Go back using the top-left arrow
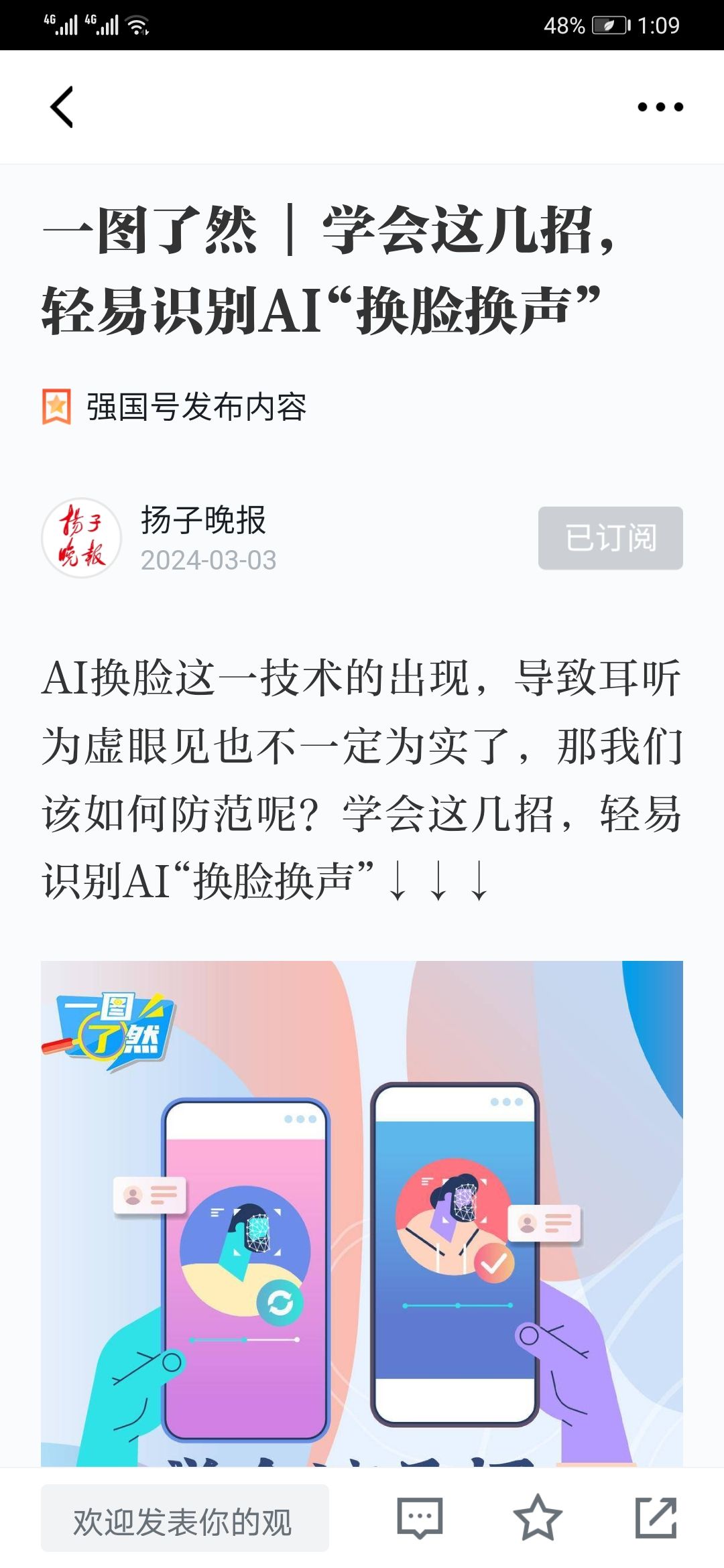Screen dimensions: 724x1568 62,107
